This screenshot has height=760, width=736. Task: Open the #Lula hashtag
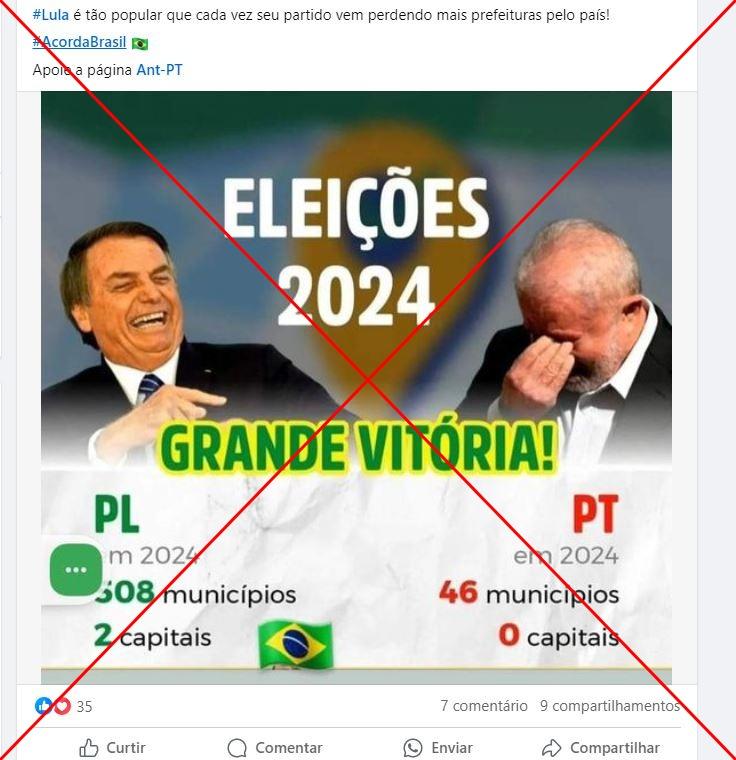pyautogui.click(x=50, y=16)
